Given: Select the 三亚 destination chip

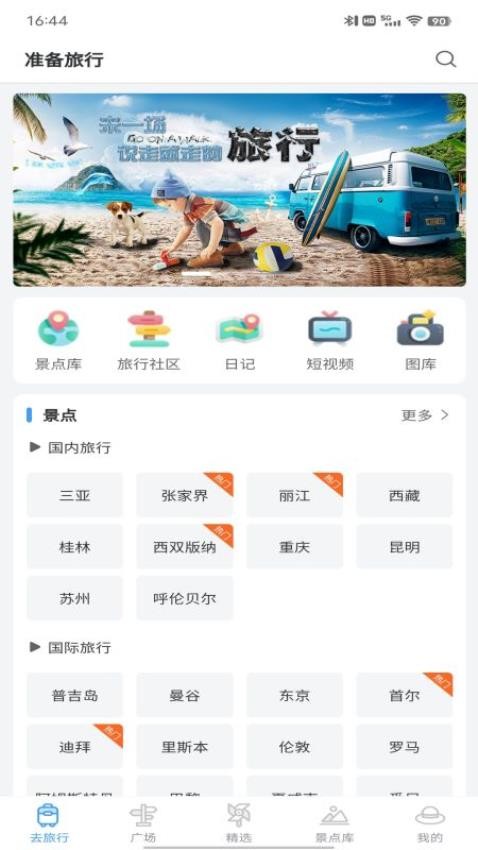Looking at the screenshot, I should click(x=75, y=495).
